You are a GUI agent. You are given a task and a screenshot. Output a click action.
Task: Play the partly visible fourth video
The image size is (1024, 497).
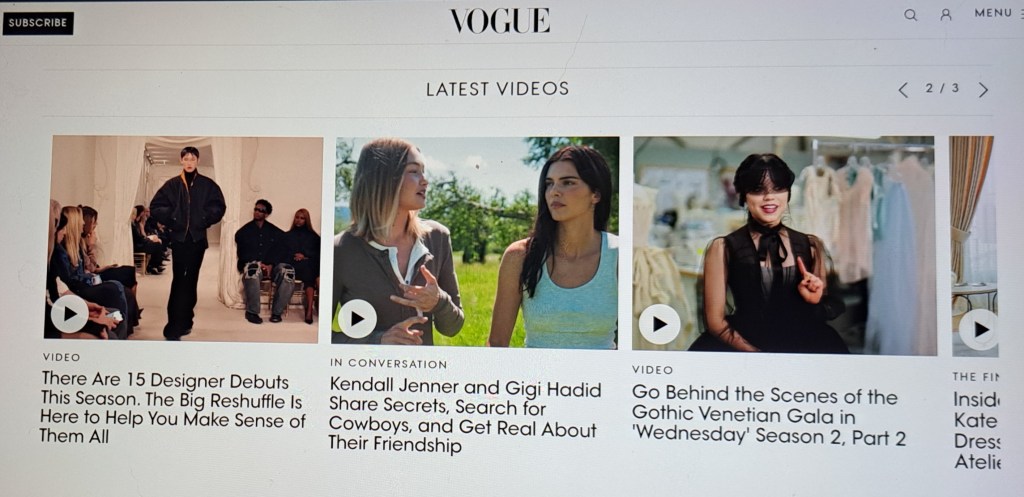[x=978, y=329]
